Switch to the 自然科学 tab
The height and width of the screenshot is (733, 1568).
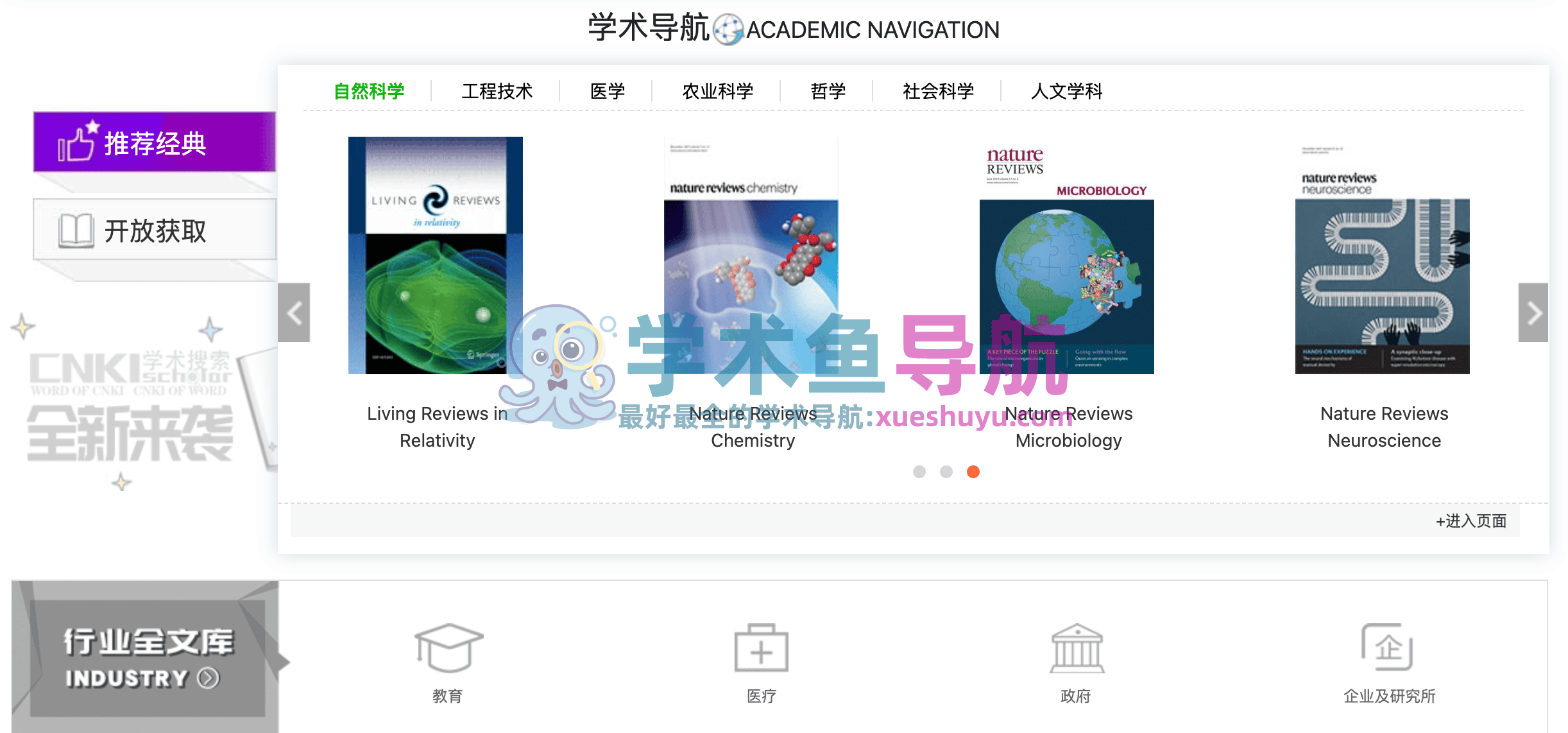click(x=369, y=91)
